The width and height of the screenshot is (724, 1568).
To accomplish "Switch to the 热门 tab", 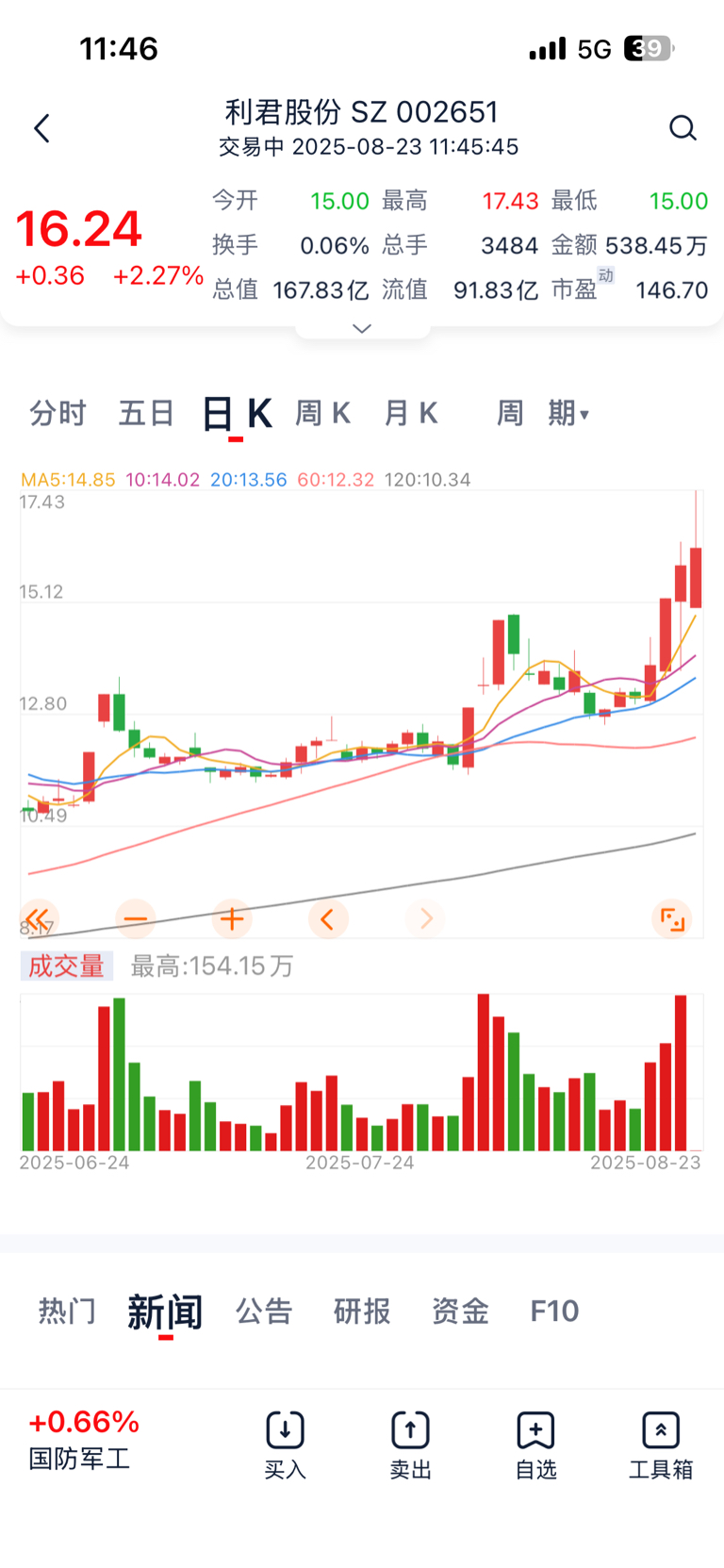I will [67, 1311].
